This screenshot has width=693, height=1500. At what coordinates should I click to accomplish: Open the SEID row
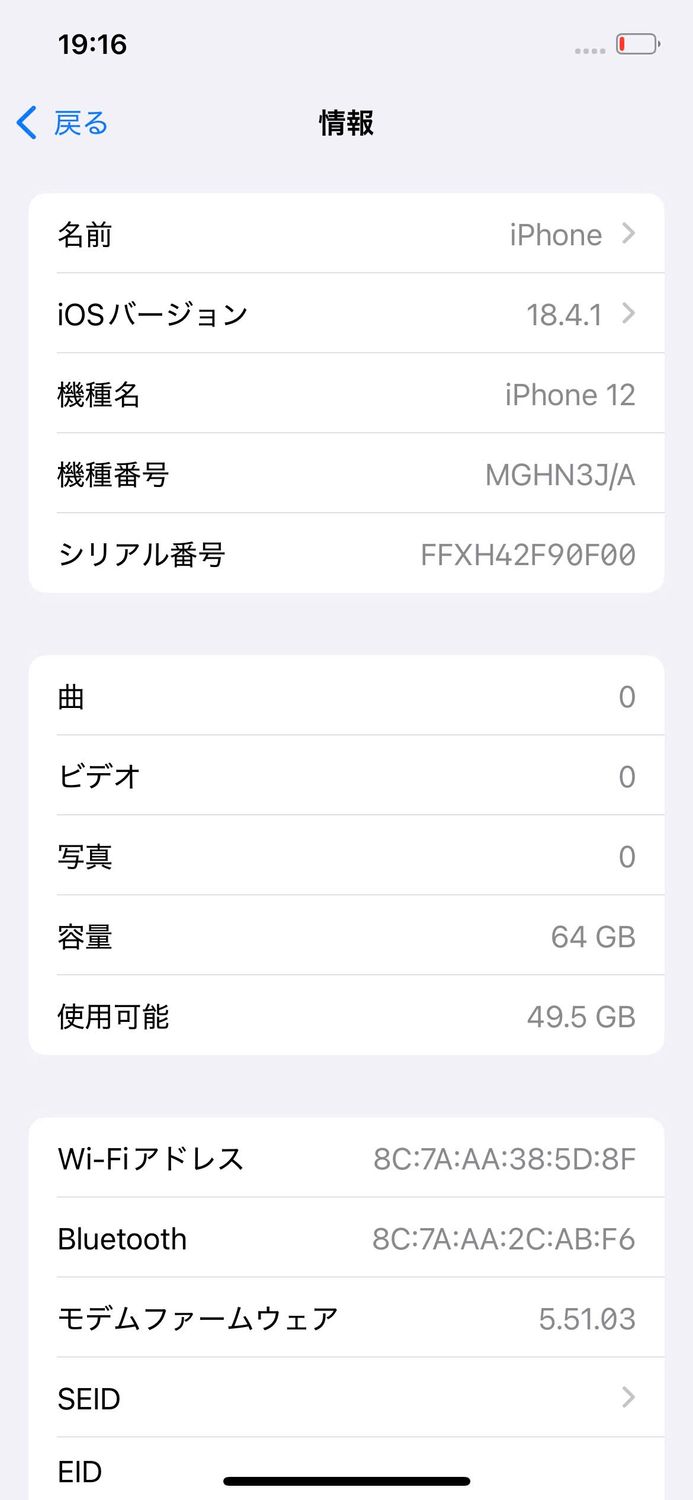coord(346,1398)
